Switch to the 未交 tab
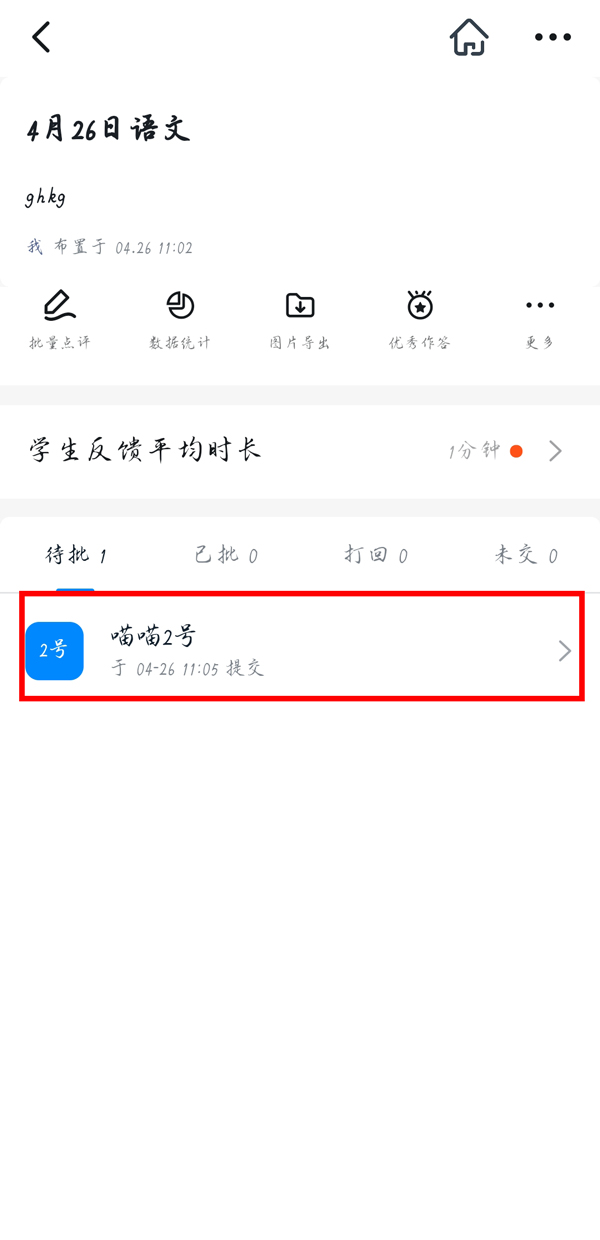600x1240 pixels. click(526, 555)
